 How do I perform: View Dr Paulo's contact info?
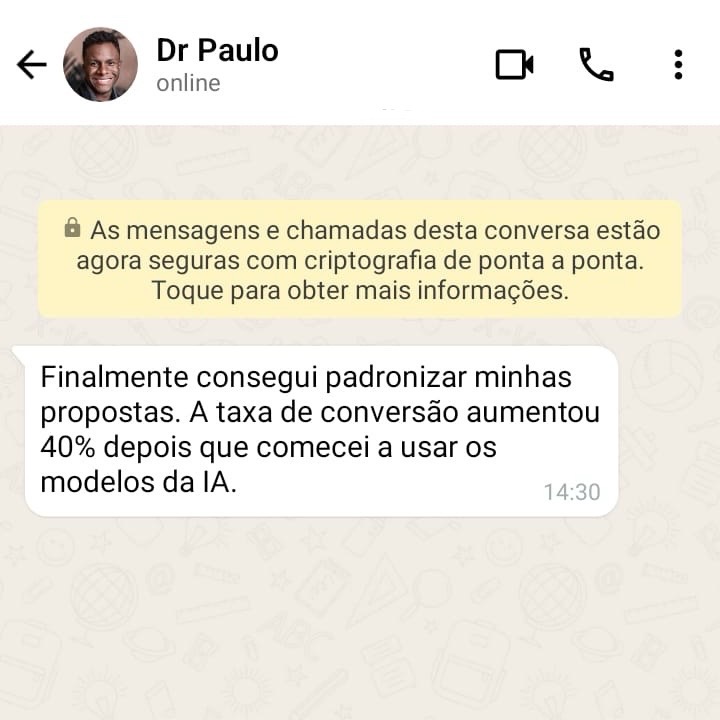(x=218, y=64)
